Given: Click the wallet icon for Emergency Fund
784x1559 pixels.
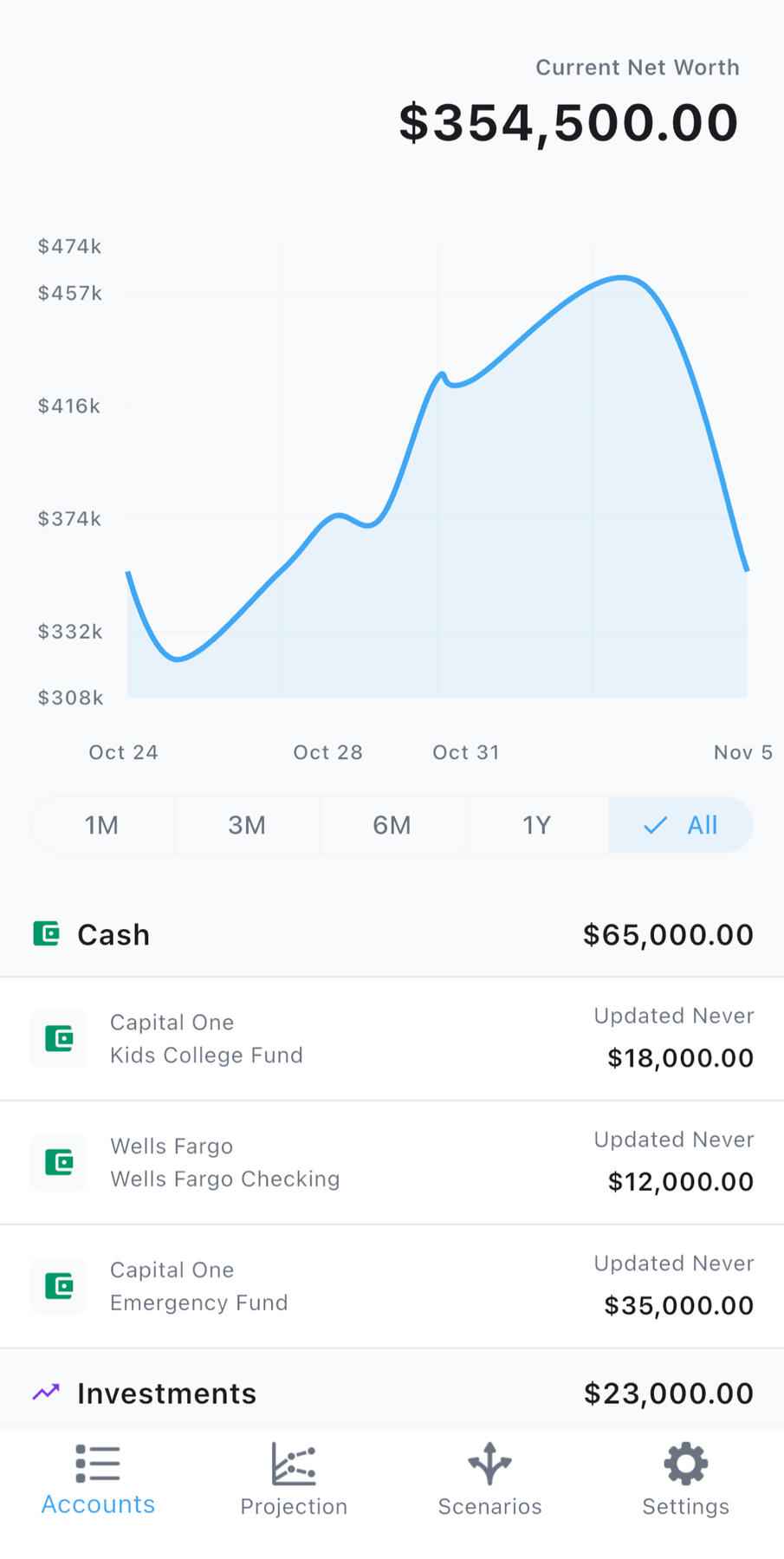Looking at the screenshot, I should 57,1286.
